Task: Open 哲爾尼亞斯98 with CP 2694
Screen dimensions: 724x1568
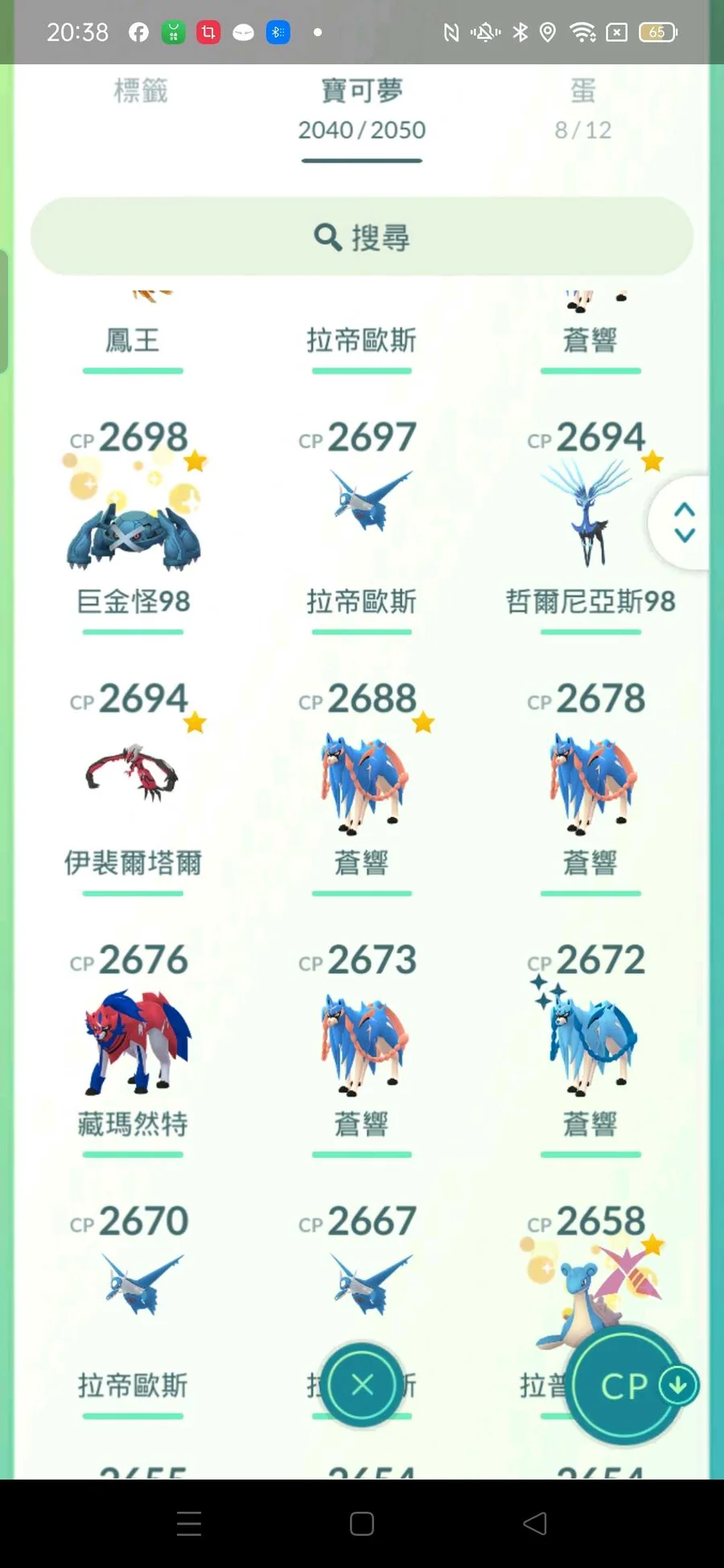Action: (590, 523)
